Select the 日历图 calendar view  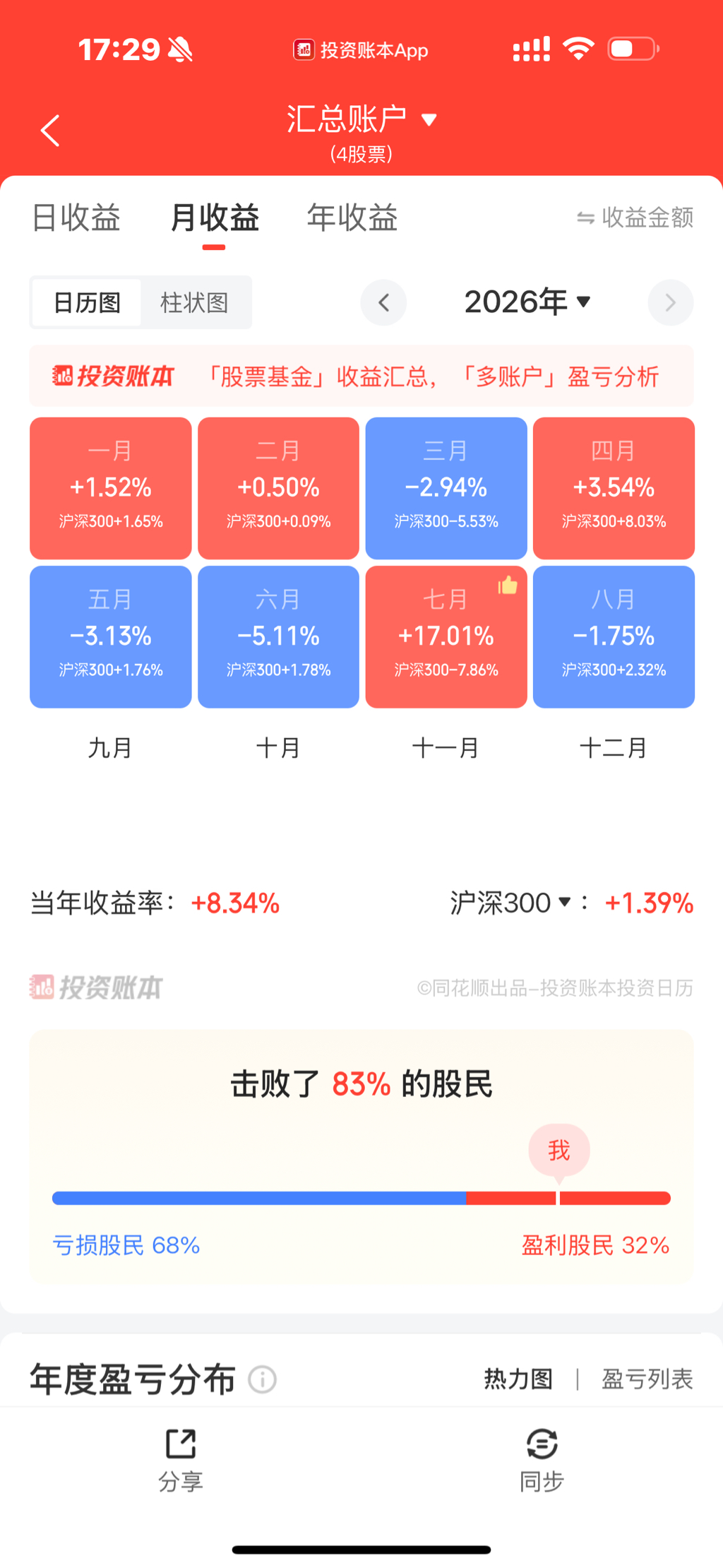[87, 303]
